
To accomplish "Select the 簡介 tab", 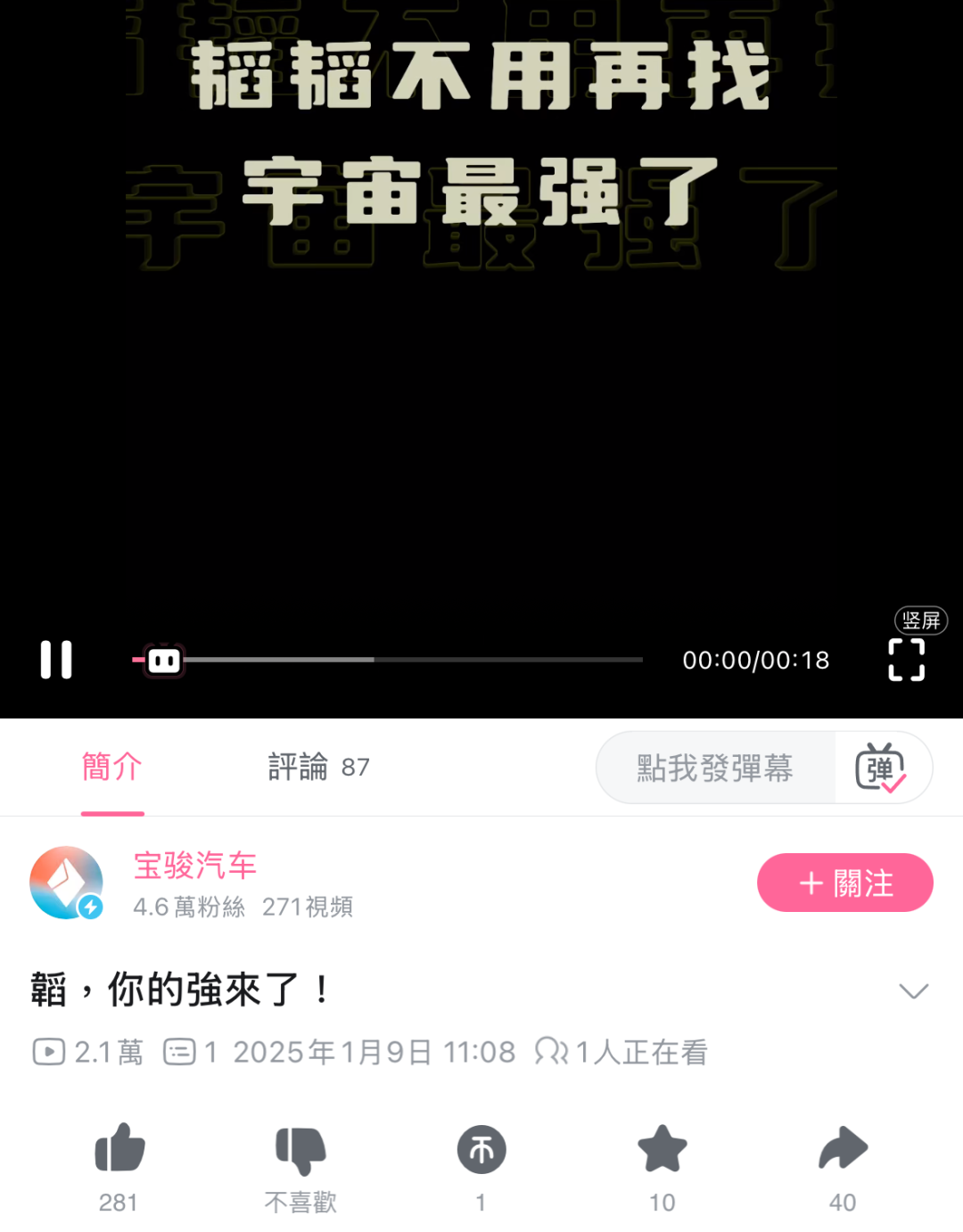I will [x=112, y=768].
